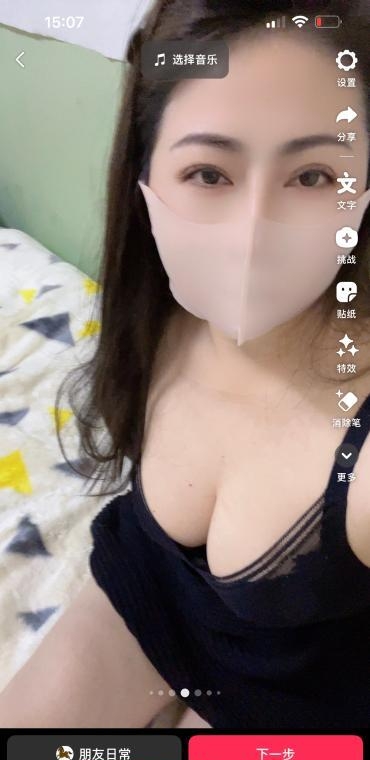This screenshot has width=370, height=760.
Task: Tap the 分享 share arrow
Action: [347, 124]
